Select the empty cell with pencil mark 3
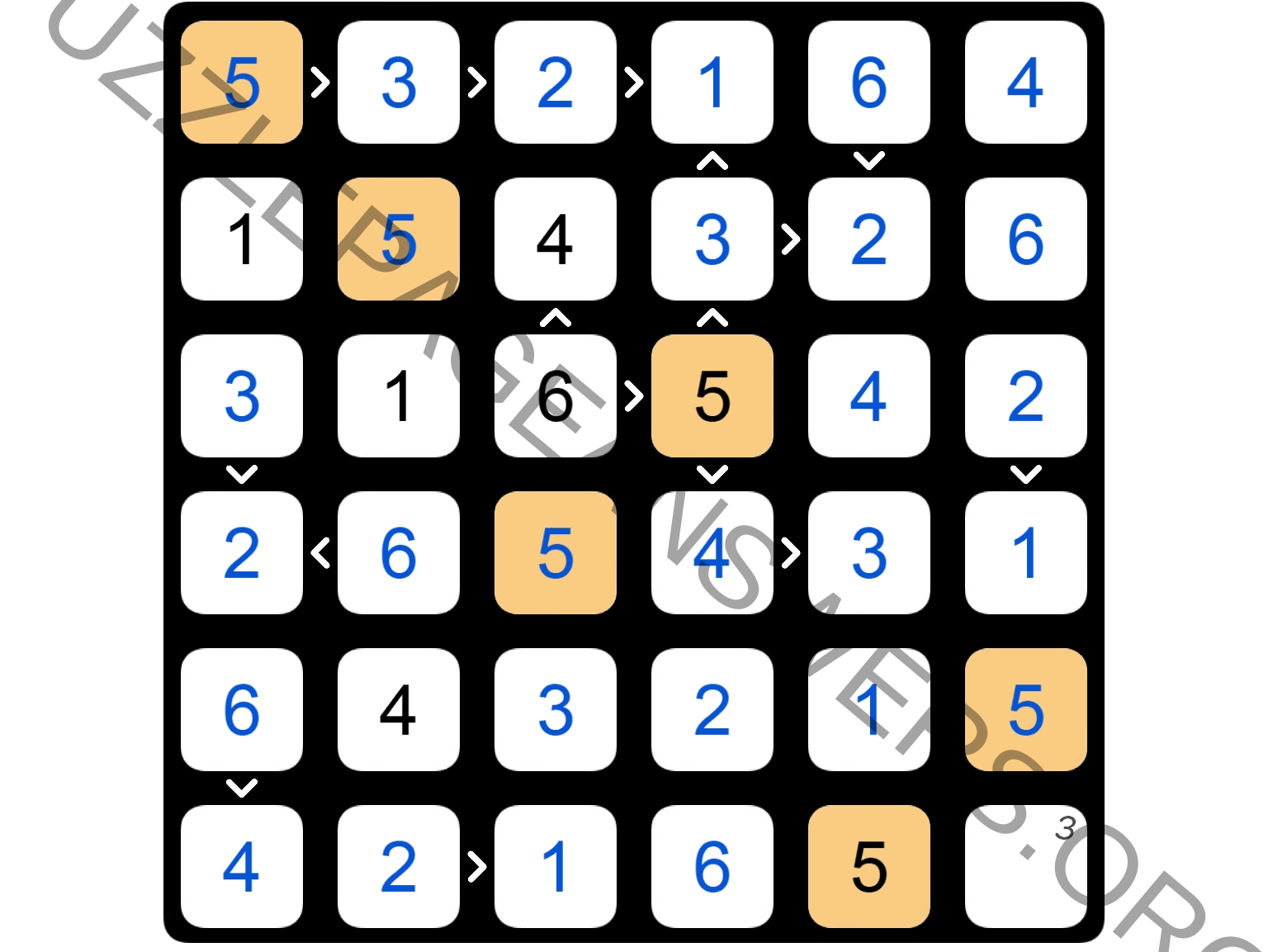This screenshot has width=1268, height=952. pyautogui.click(x=1025, y=866)
